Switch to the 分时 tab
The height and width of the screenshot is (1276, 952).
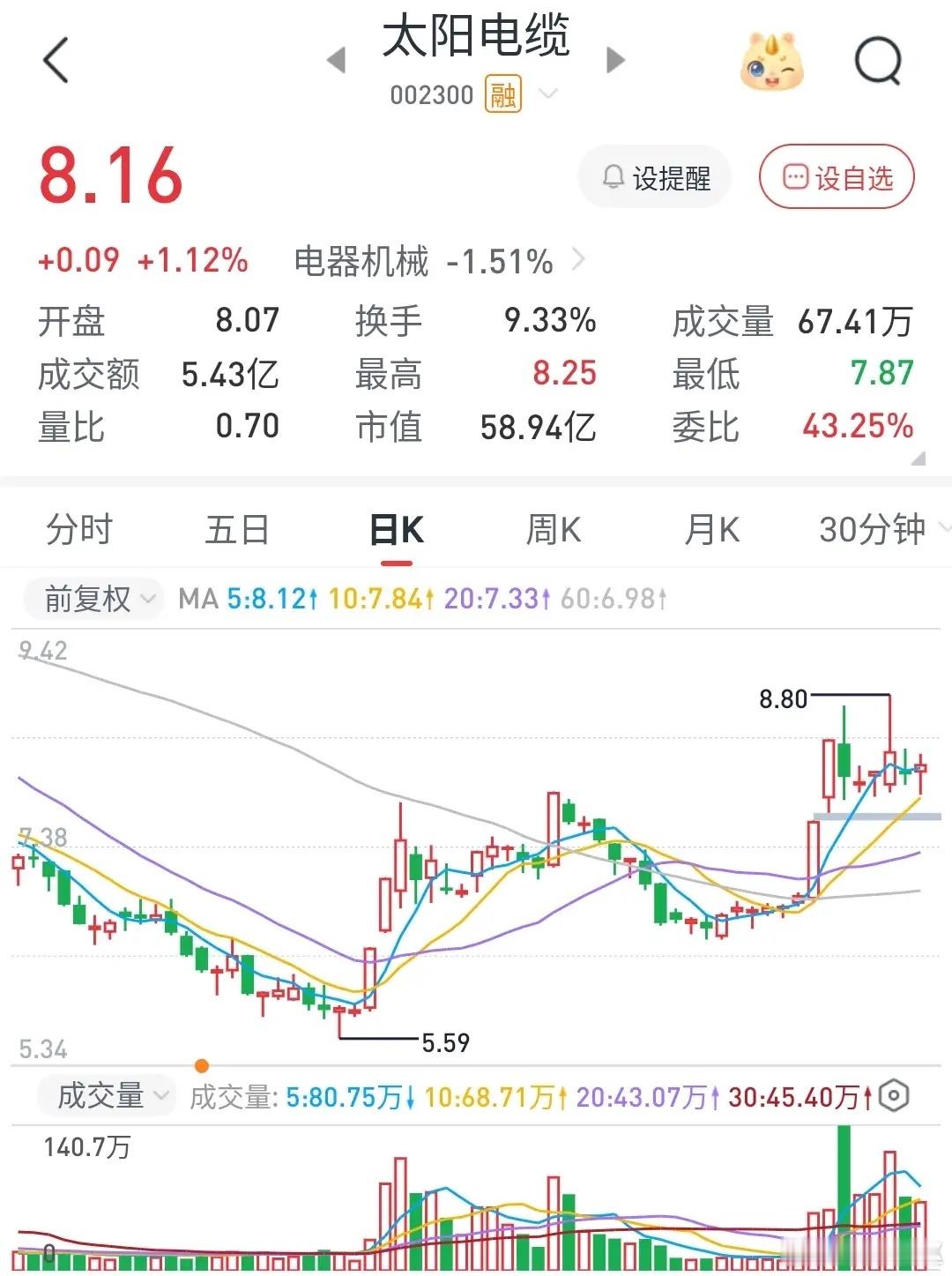pos(79,529)
